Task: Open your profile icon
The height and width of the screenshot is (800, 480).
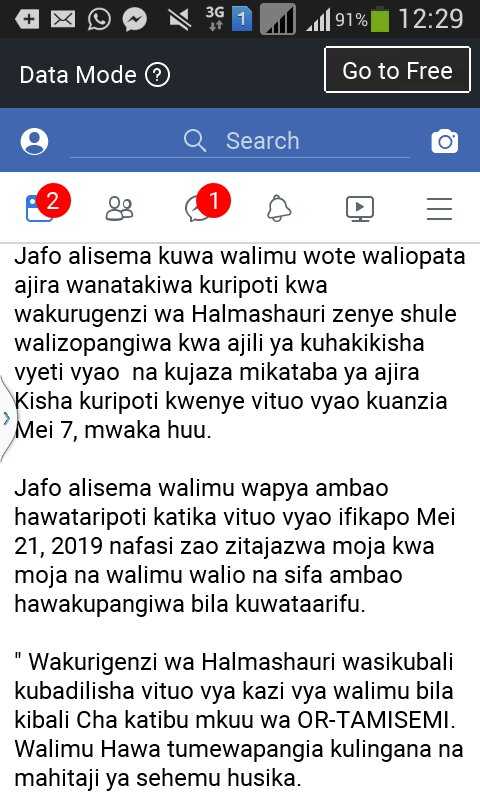Action: (34, 141)
